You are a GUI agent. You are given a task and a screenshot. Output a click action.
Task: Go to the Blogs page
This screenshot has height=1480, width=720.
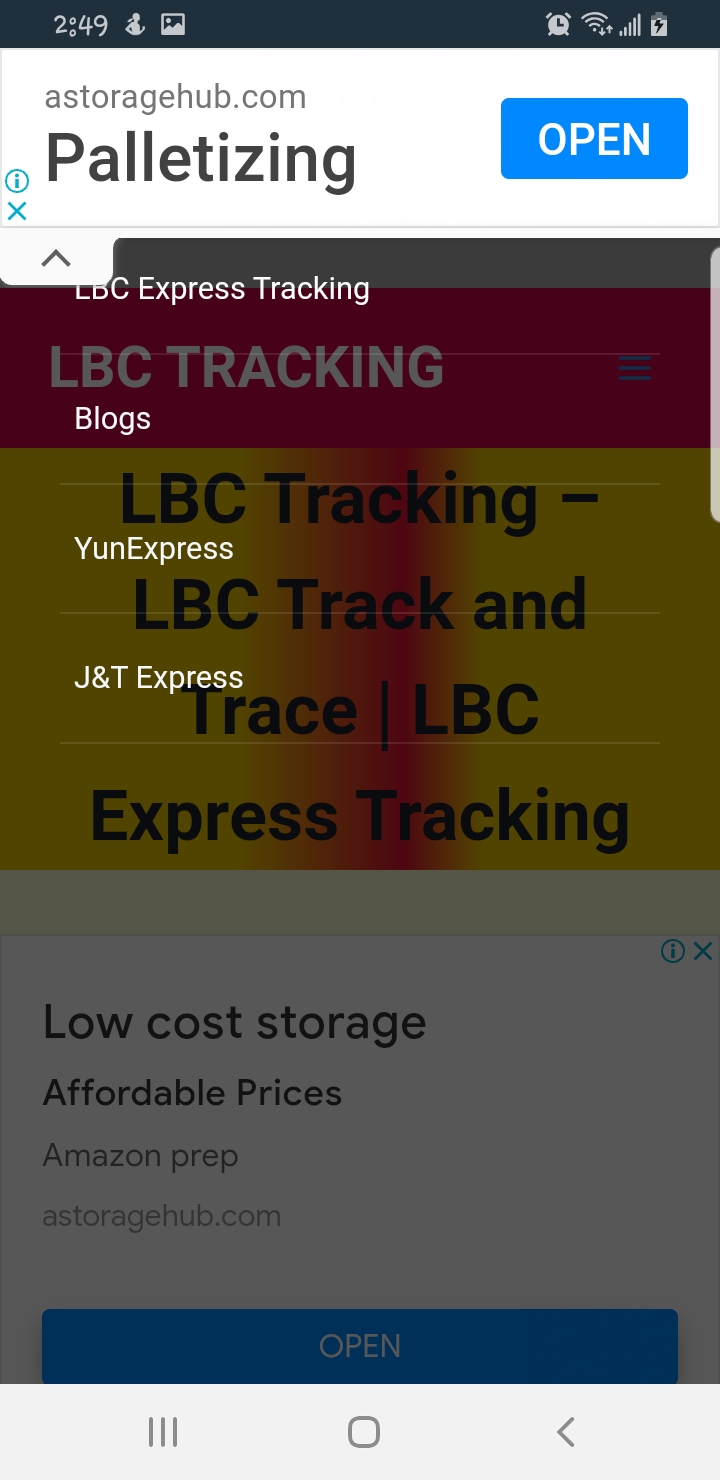113,418
